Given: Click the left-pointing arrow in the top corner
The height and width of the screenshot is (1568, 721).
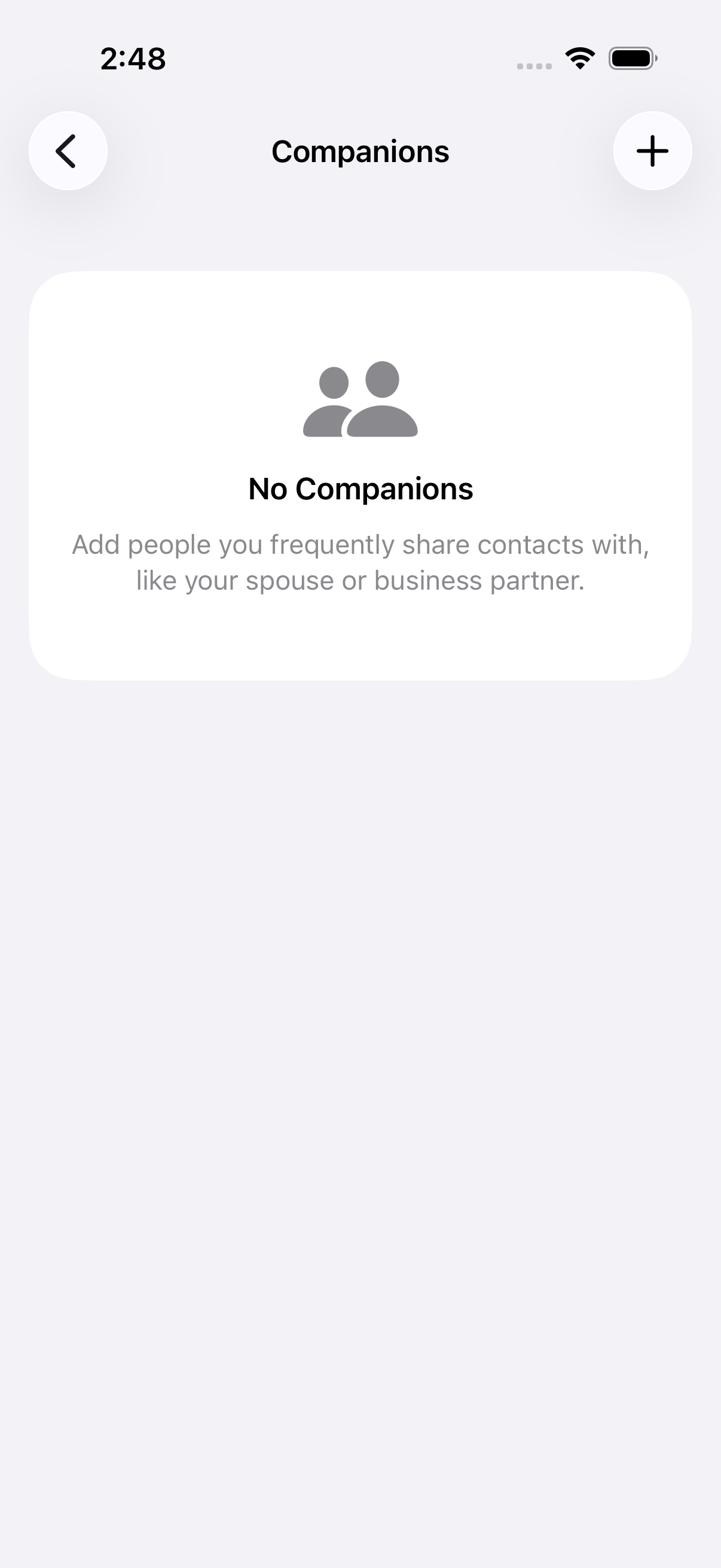Looking at the screenshot, I should pyautogui.click(x=67, y=151).
